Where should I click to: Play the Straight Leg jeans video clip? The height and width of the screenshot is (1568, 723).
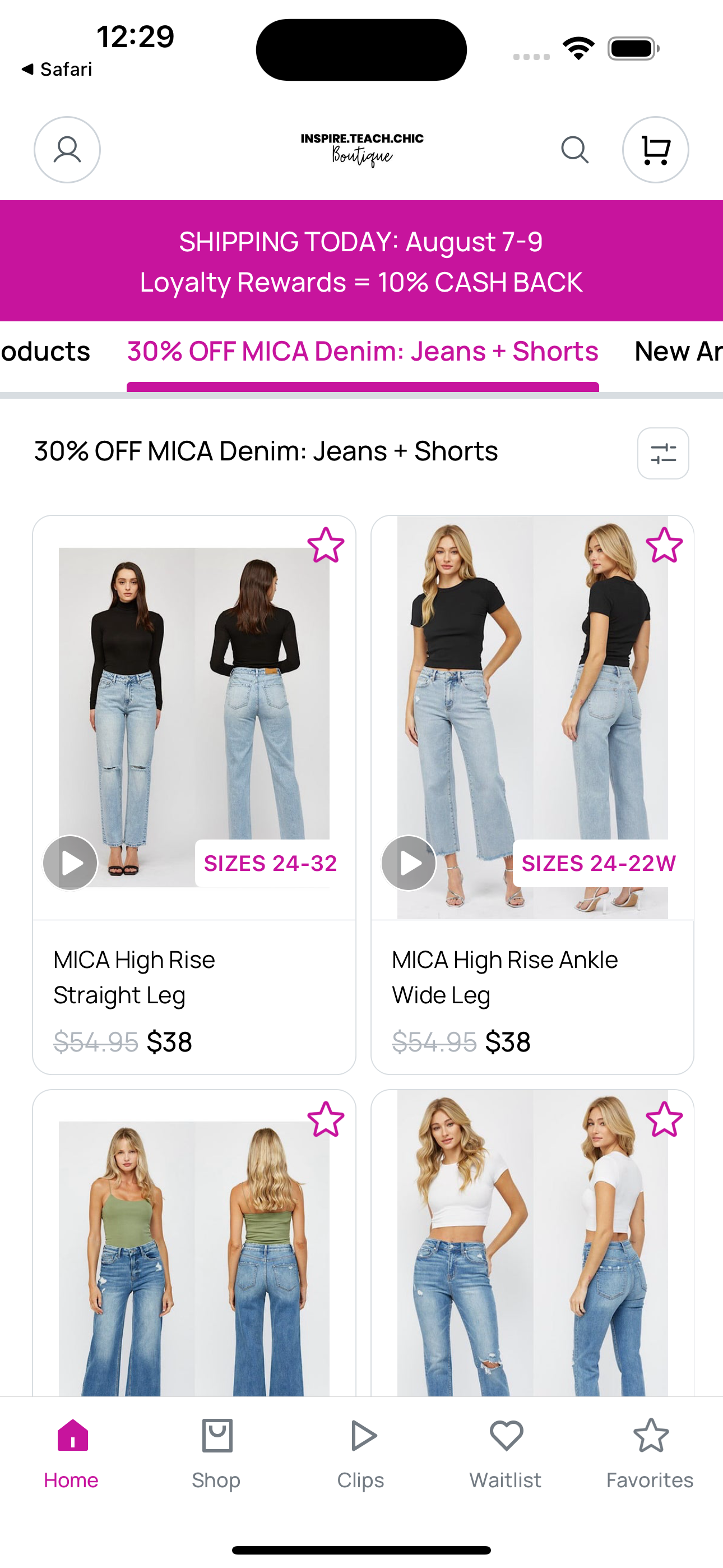[x=70, y=863]
